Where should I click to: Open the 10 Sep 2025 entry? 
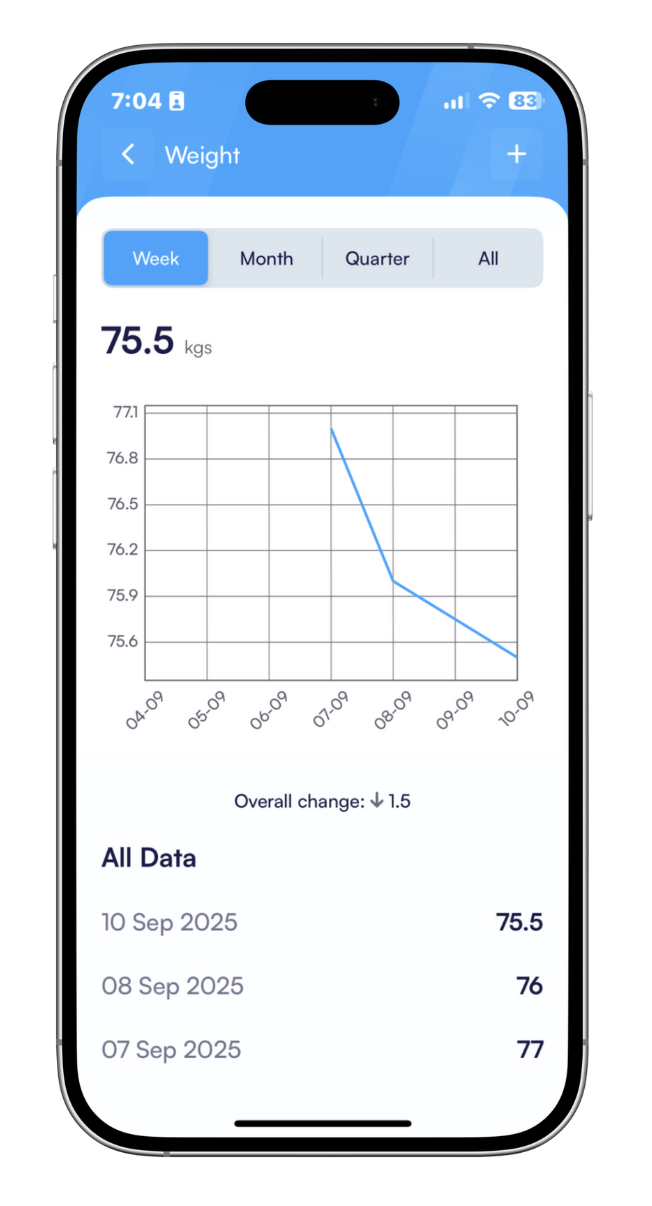(322, 922)
